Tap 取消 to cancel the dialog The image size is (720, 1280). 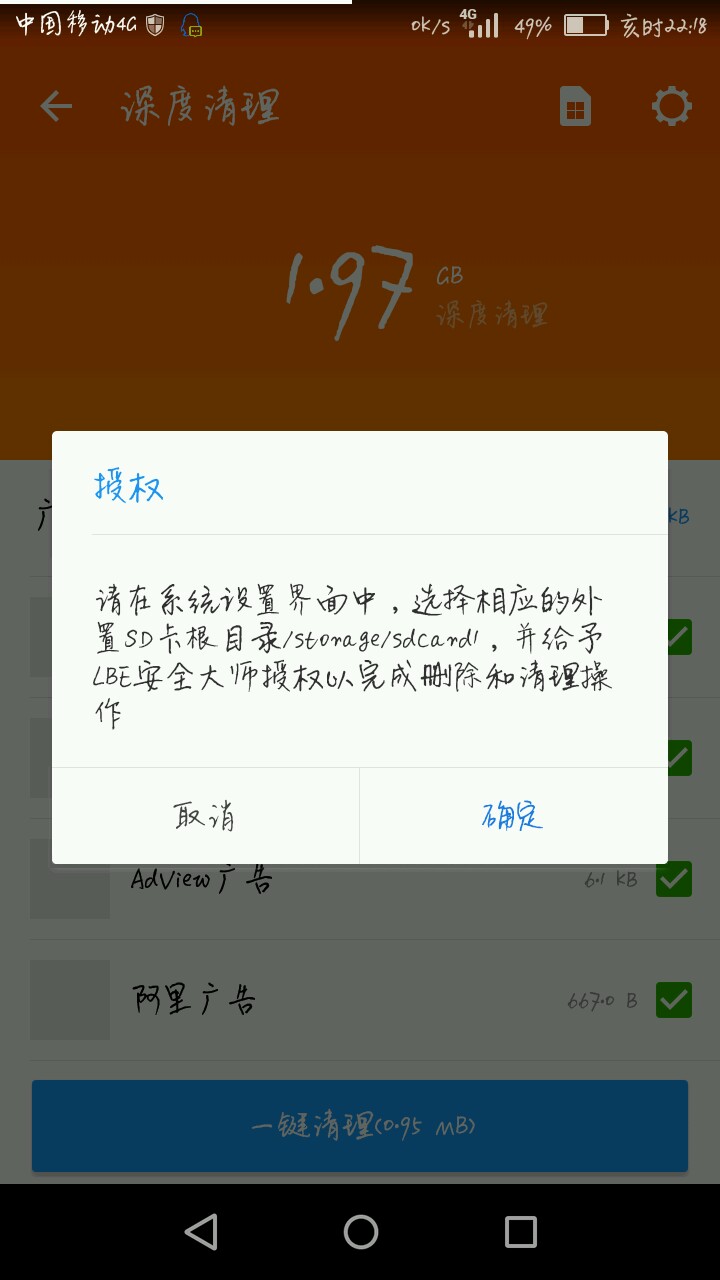[205, 816]
